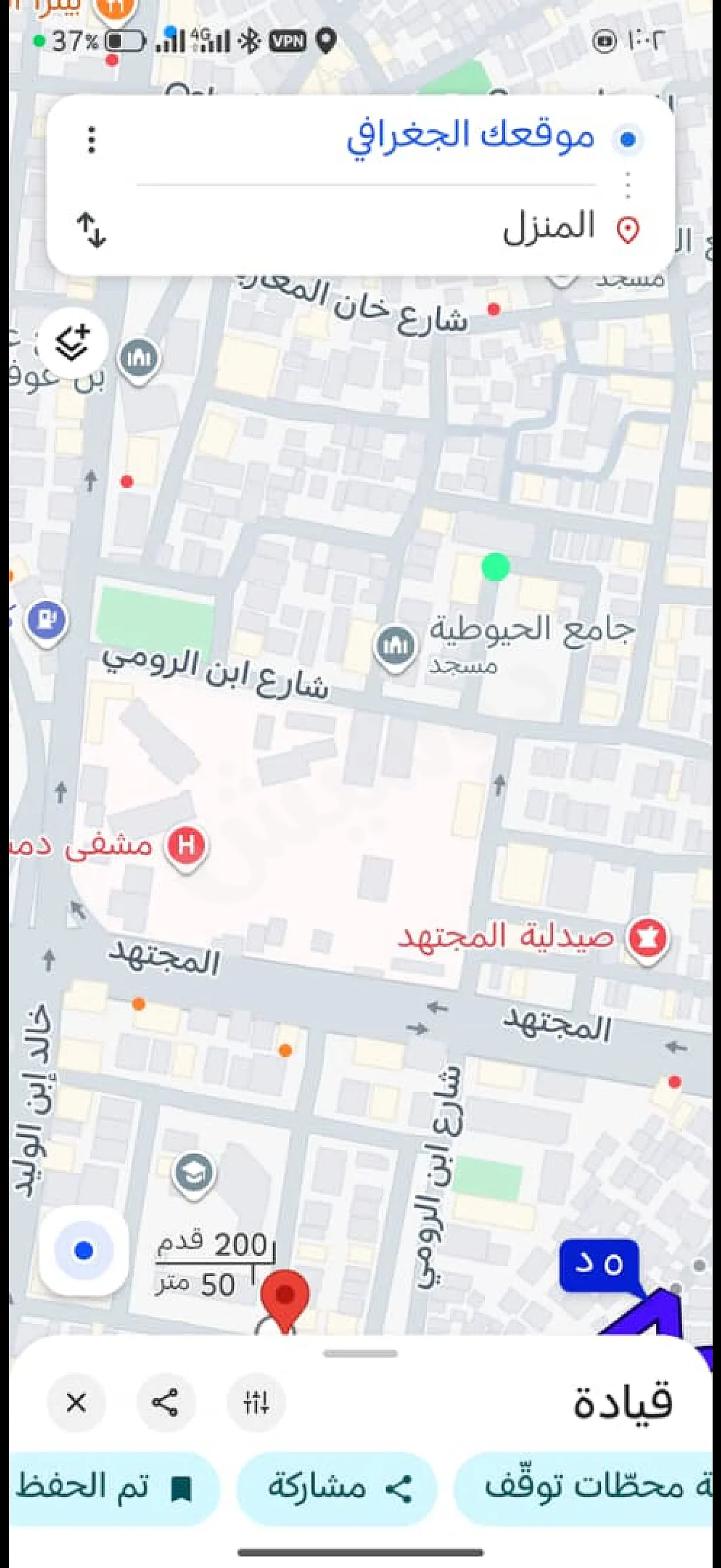Close the directions panel
The height and width of the screenshot is (1568, 721).
coord(76,1402)
